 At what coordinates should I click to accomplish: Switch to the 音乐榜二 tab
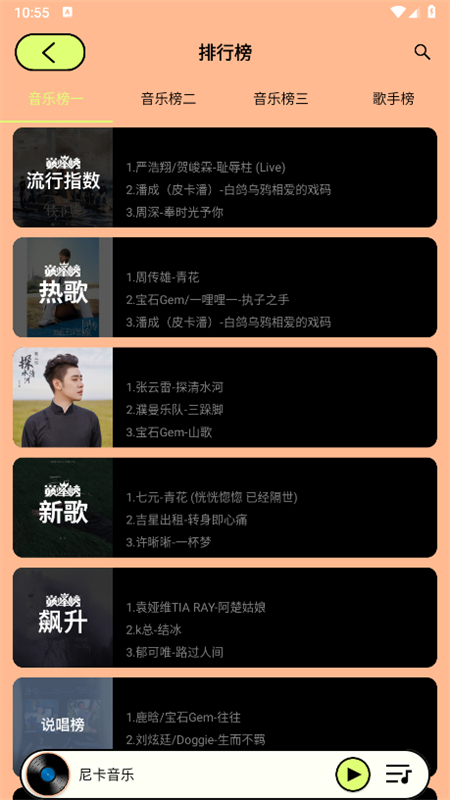pyautogui.click(x=168, y=98)
